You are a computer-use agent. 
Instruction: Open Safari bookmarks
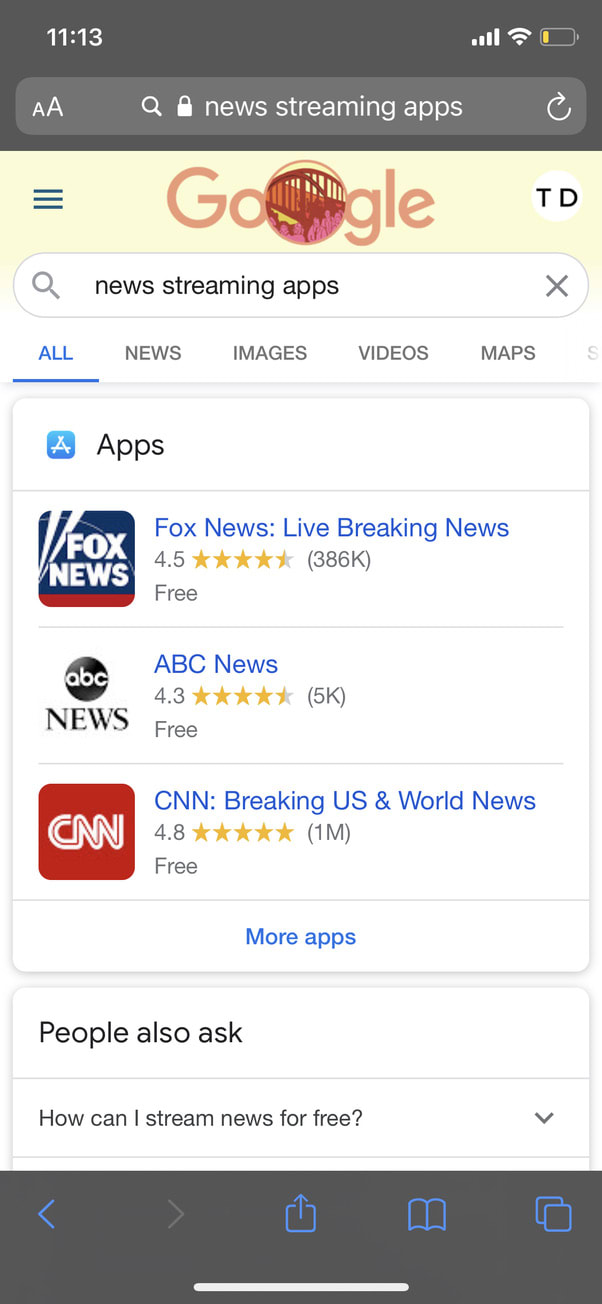pos(427,1215)
